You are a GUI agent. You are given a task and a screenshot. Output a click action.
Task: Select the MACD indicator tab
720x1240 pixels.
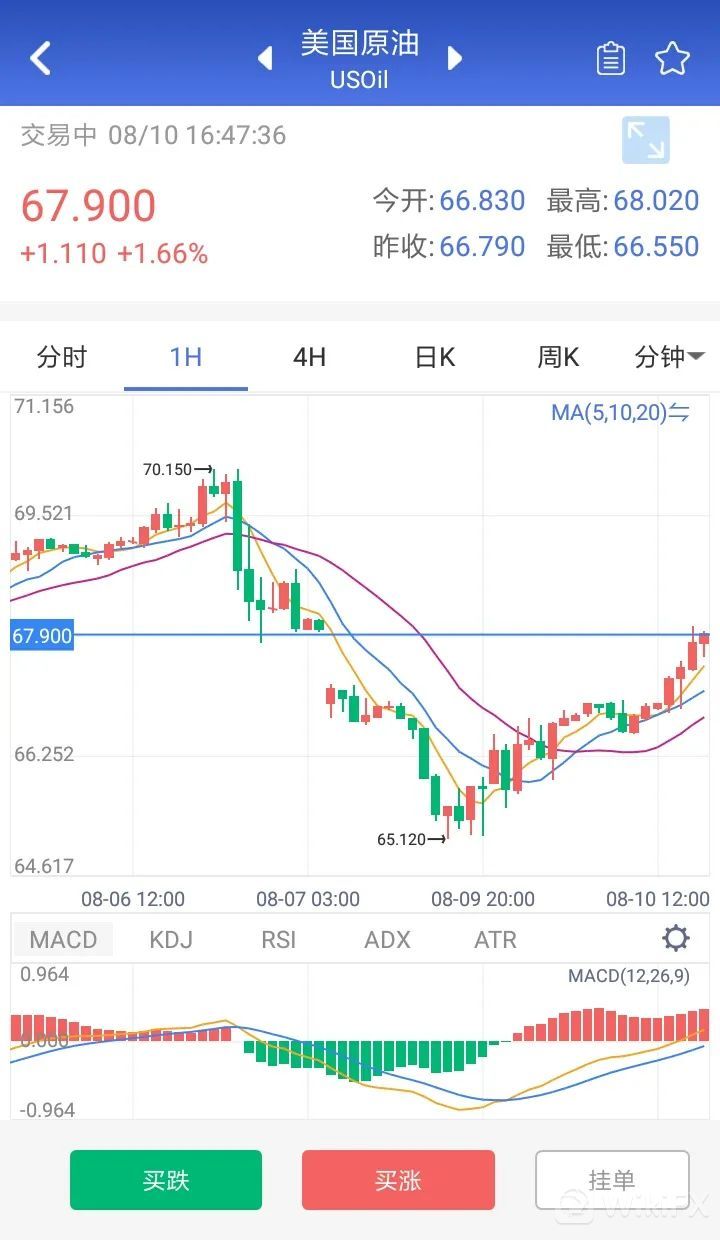(63, 940)
